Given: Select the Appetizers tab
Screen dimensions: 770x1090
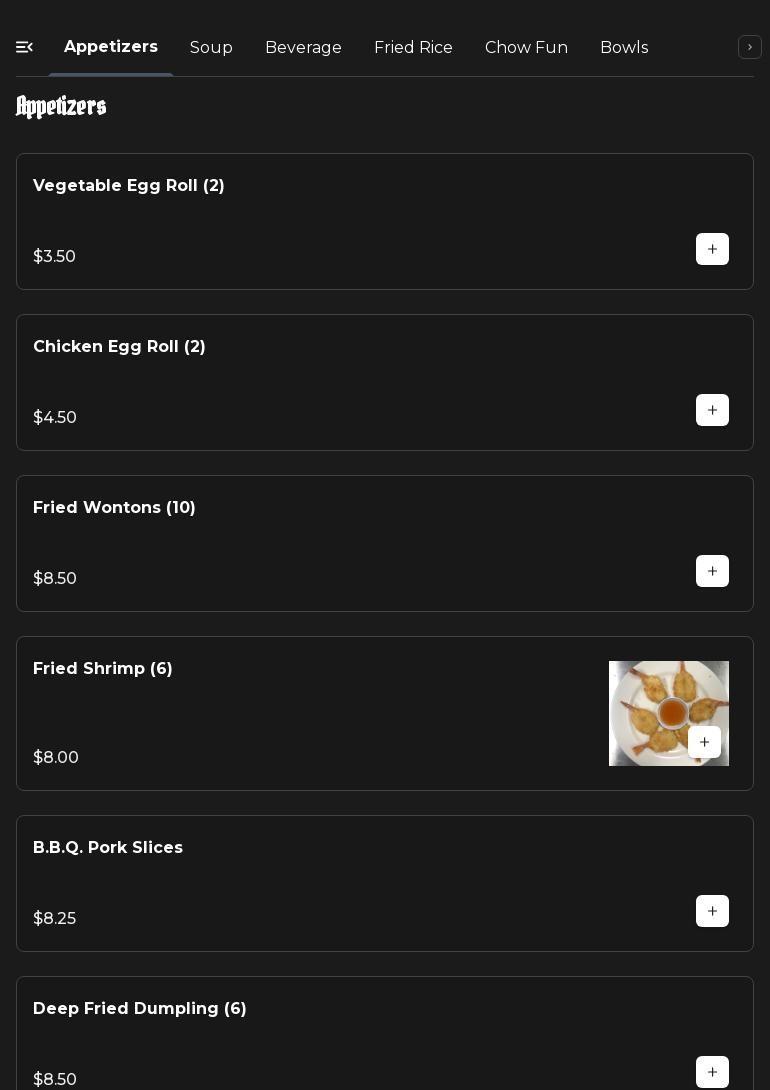Looking at the screenshot, I should coord(111,48).
